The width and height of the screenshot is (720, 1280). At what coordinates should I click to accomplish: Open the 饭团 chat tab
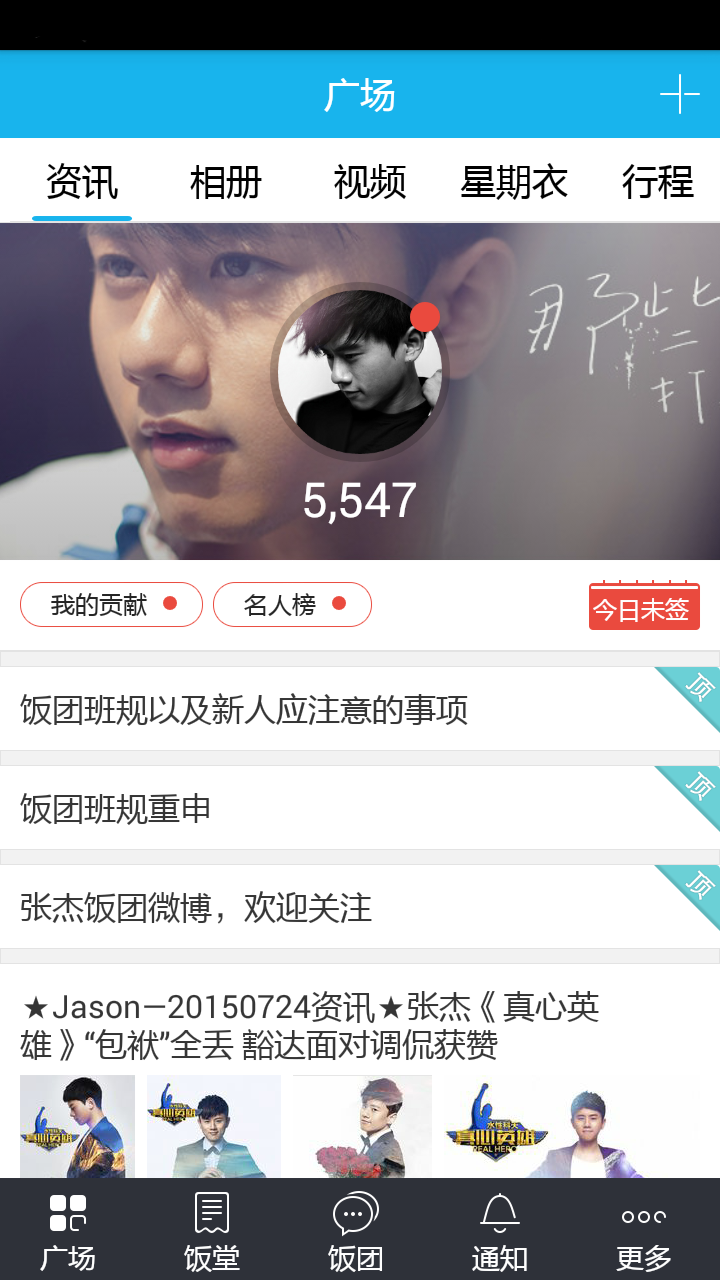click(x=356, y=1230)
